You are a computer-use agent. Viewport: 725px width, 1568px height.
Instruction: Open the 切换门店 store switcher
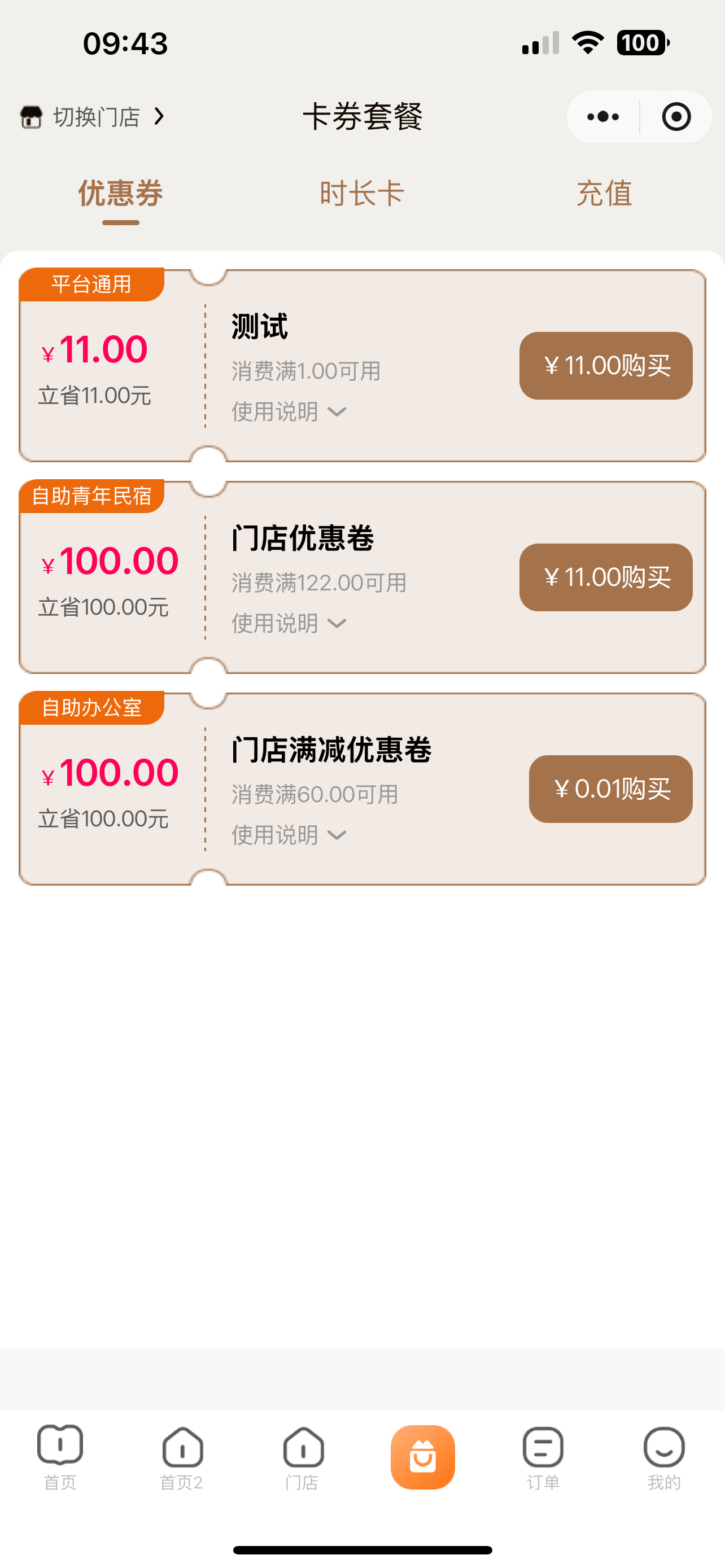click(93, 116)
